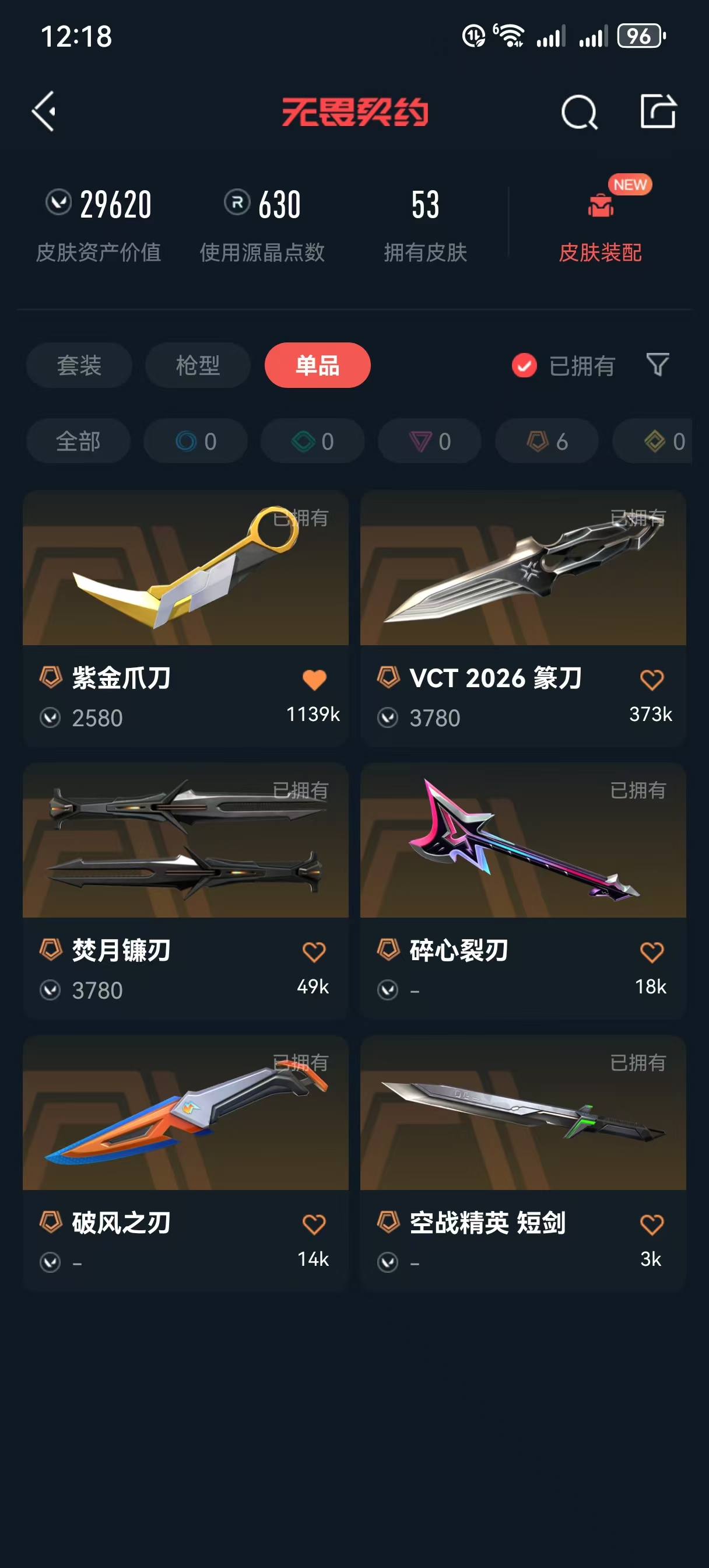Switch to the 套装 tab
Image resolution: width=709 pixels, height=1568 pixels.
pyautogui.click(x=79, y=365)
